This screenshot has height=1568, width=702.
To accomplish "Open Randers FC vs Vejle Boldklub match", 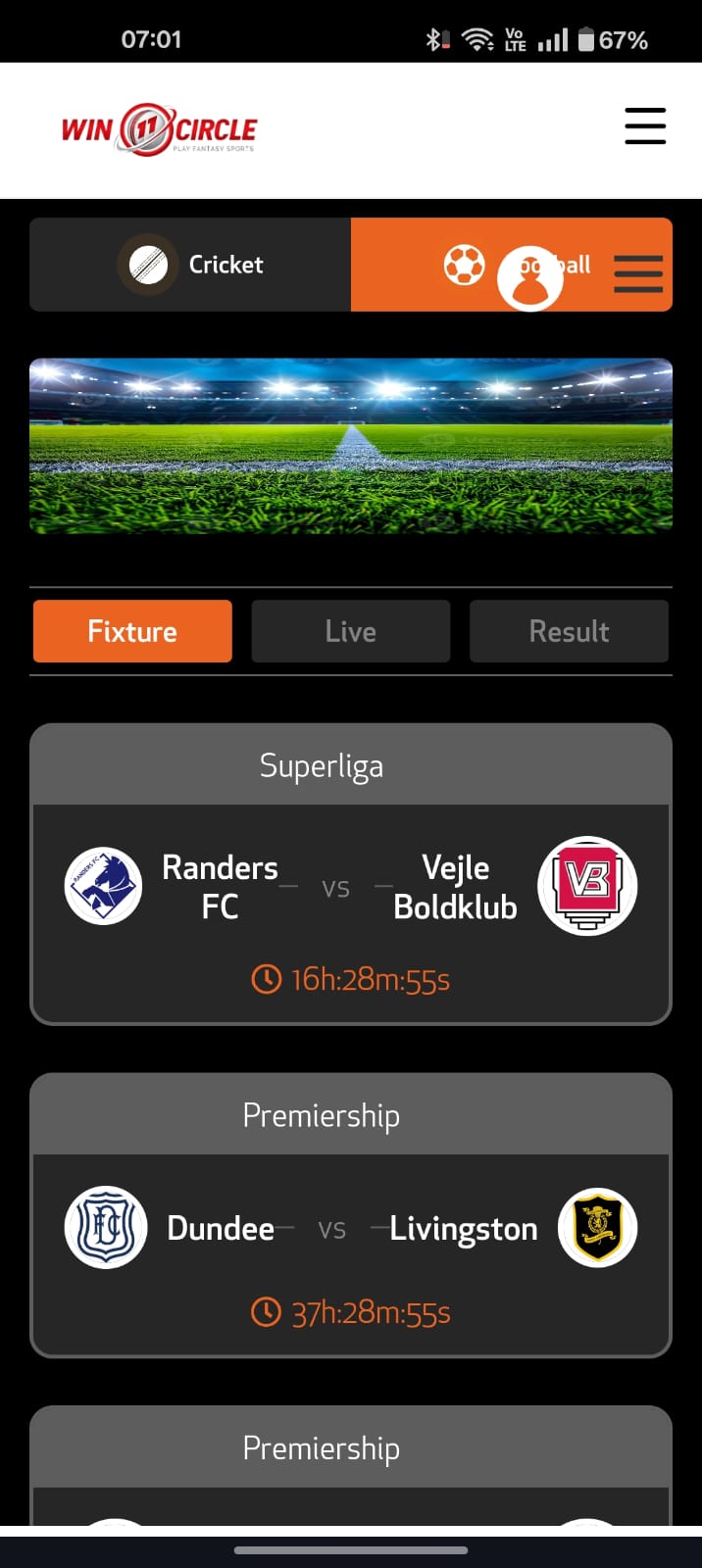I will point(351,911).
